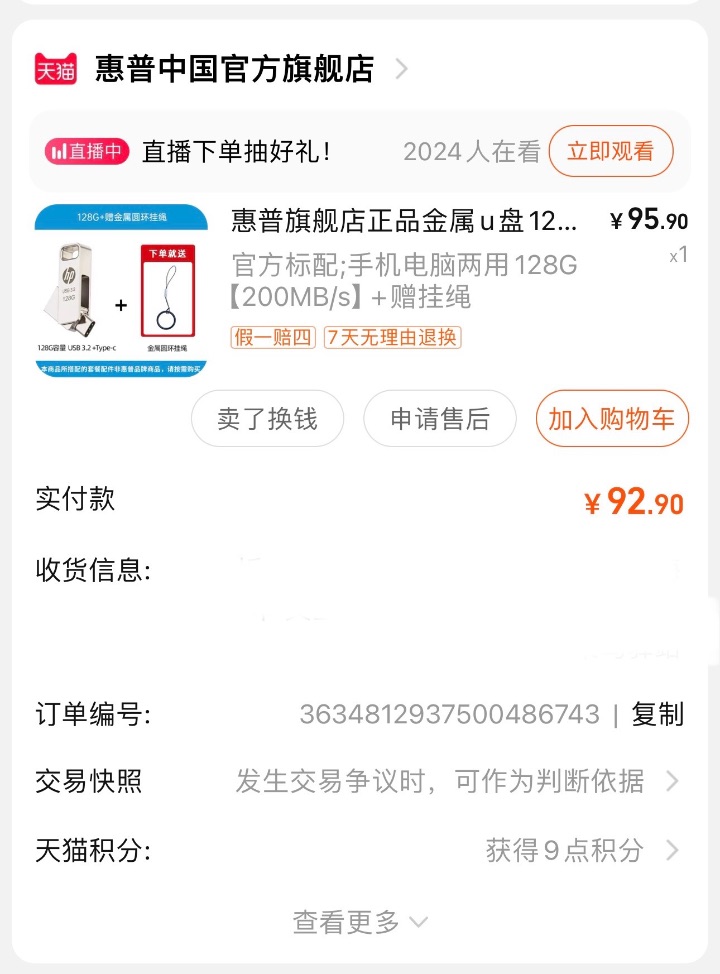Viewport: 720px width, 974px height.
Task: Tap 申请售后 for after-sales service
Action: coord(440,419)
